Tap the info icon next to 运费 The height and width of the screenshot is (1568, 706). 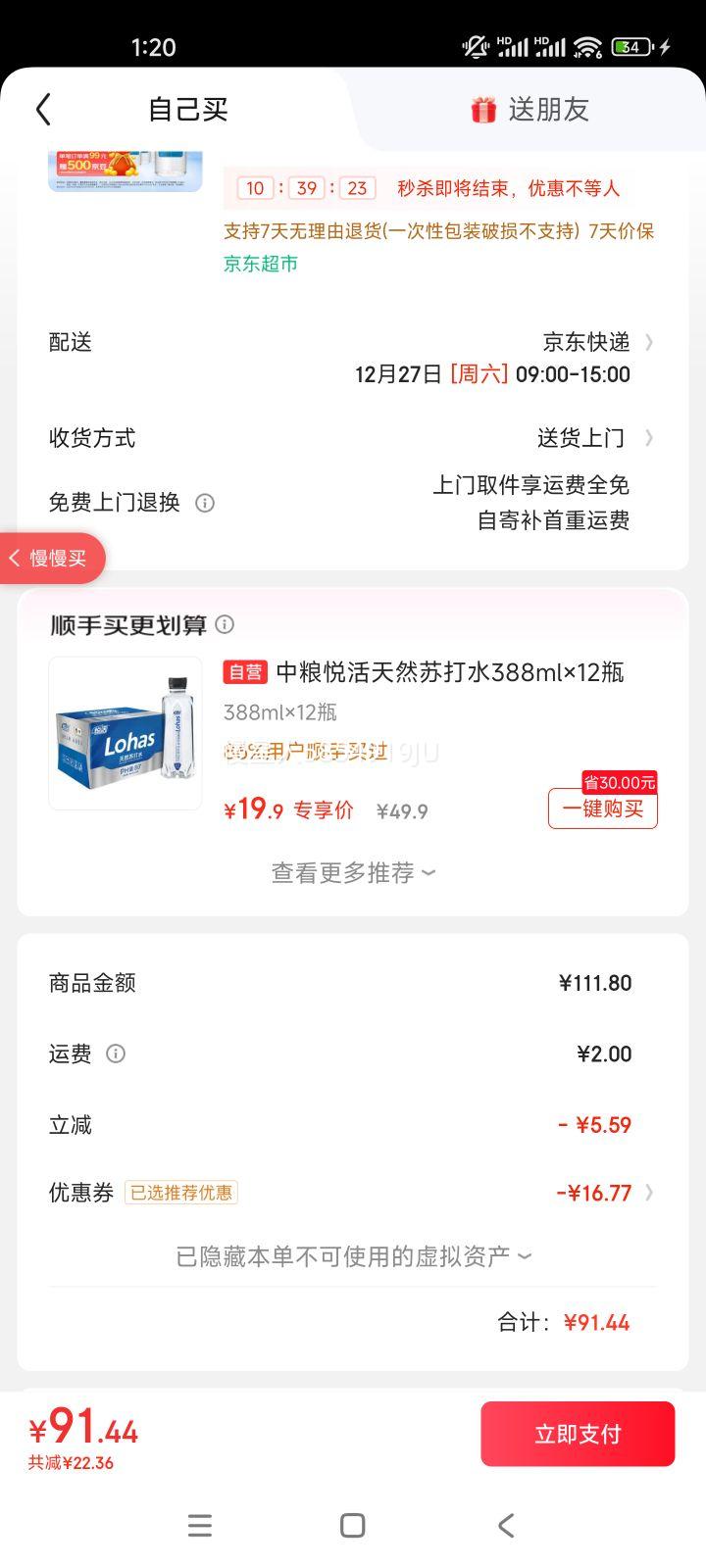[115, 1054]
